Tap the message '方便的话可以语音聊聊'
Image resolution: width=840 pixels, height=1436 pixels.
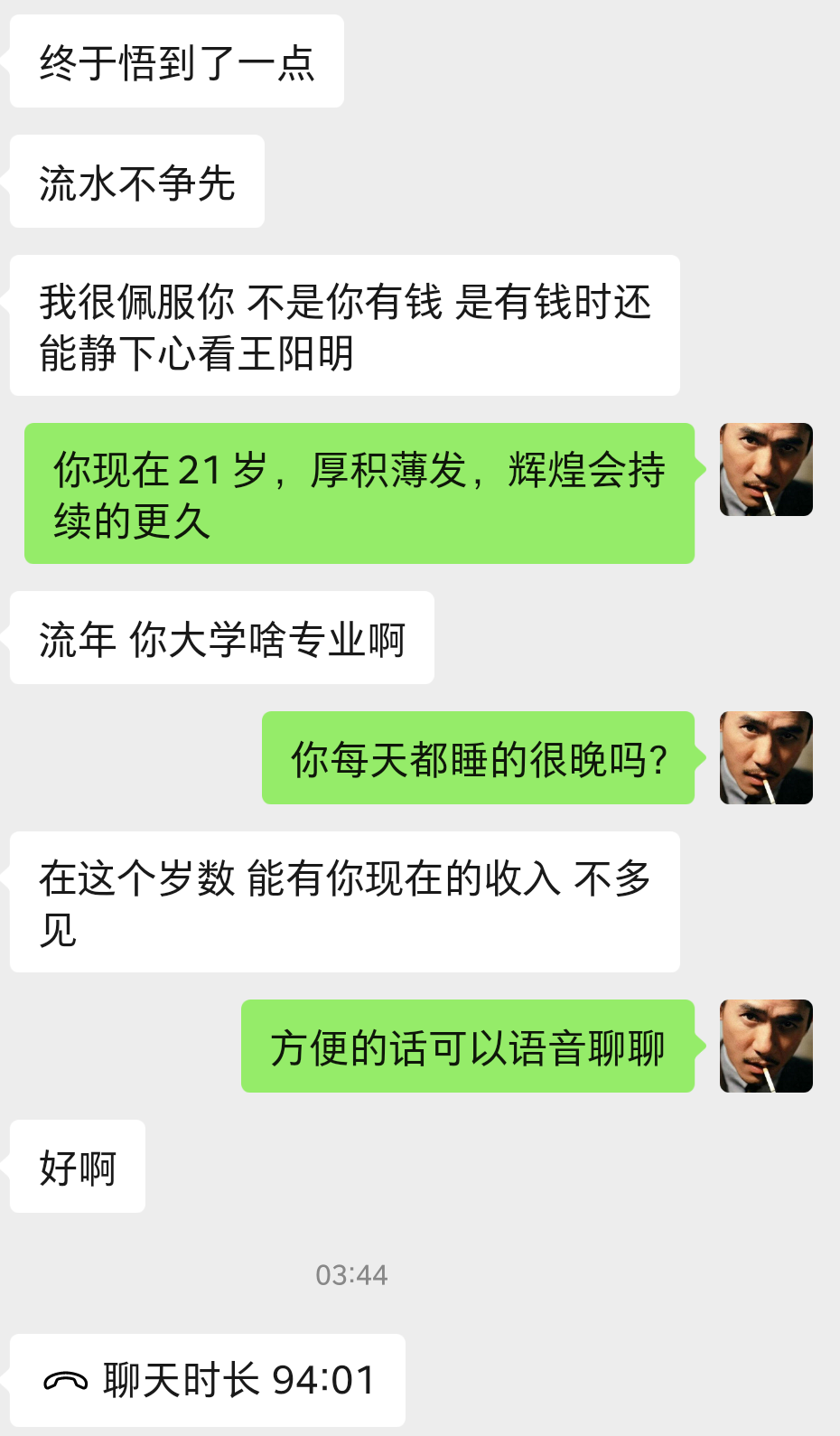pos(467,1046)
